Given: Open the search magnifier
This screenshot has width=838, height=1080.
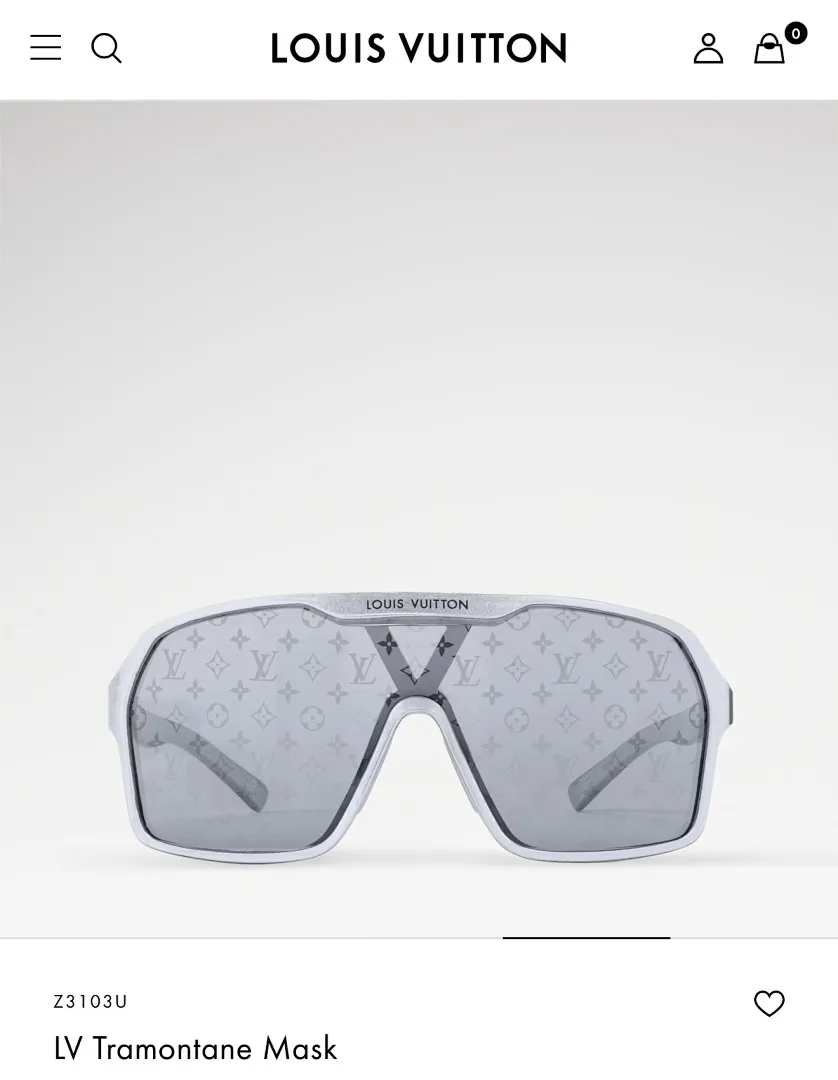Looking at the screenshot, I should click(x=106, y=48).
